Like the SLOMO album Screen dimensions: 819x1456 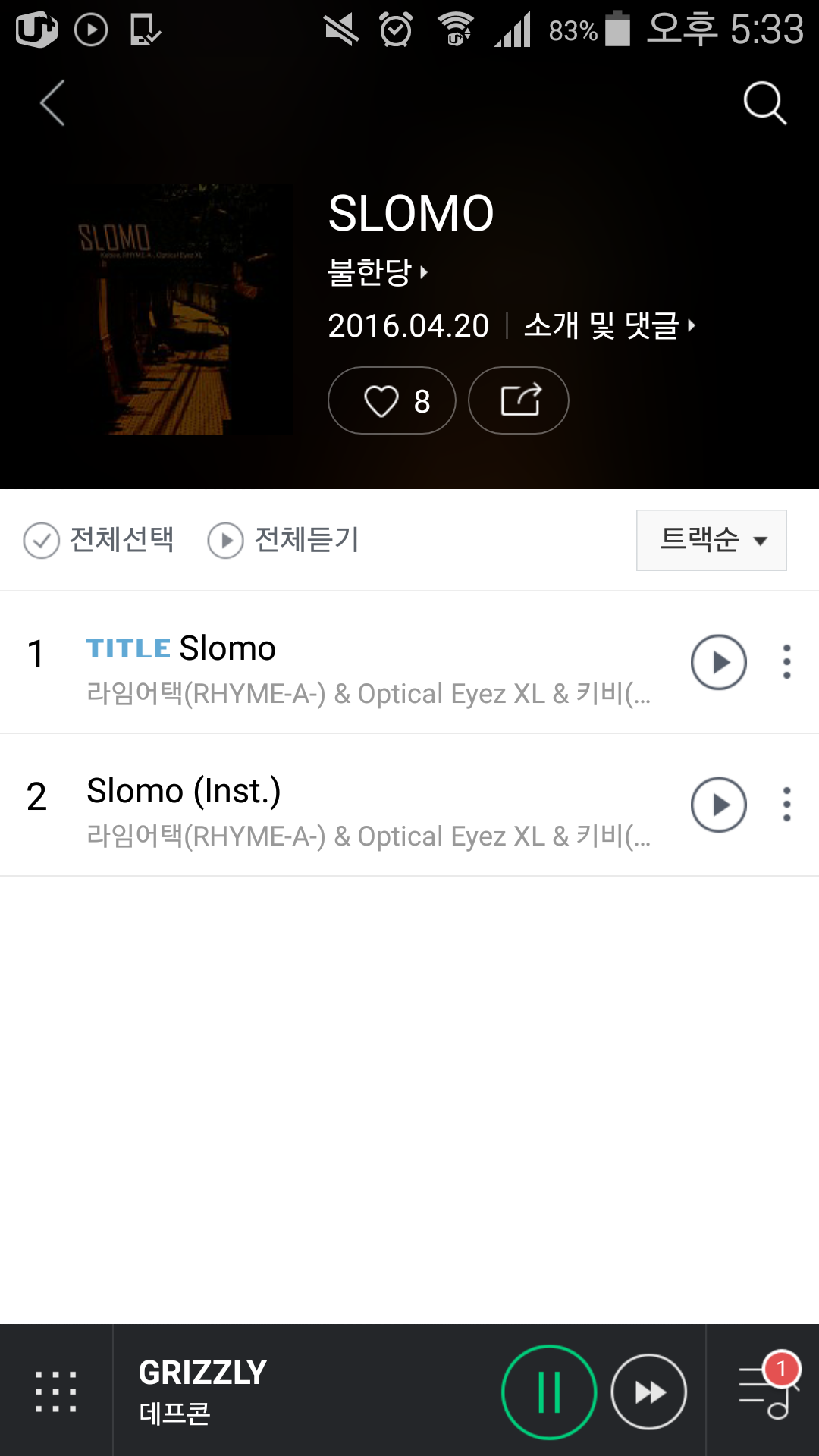coord(391,400)
